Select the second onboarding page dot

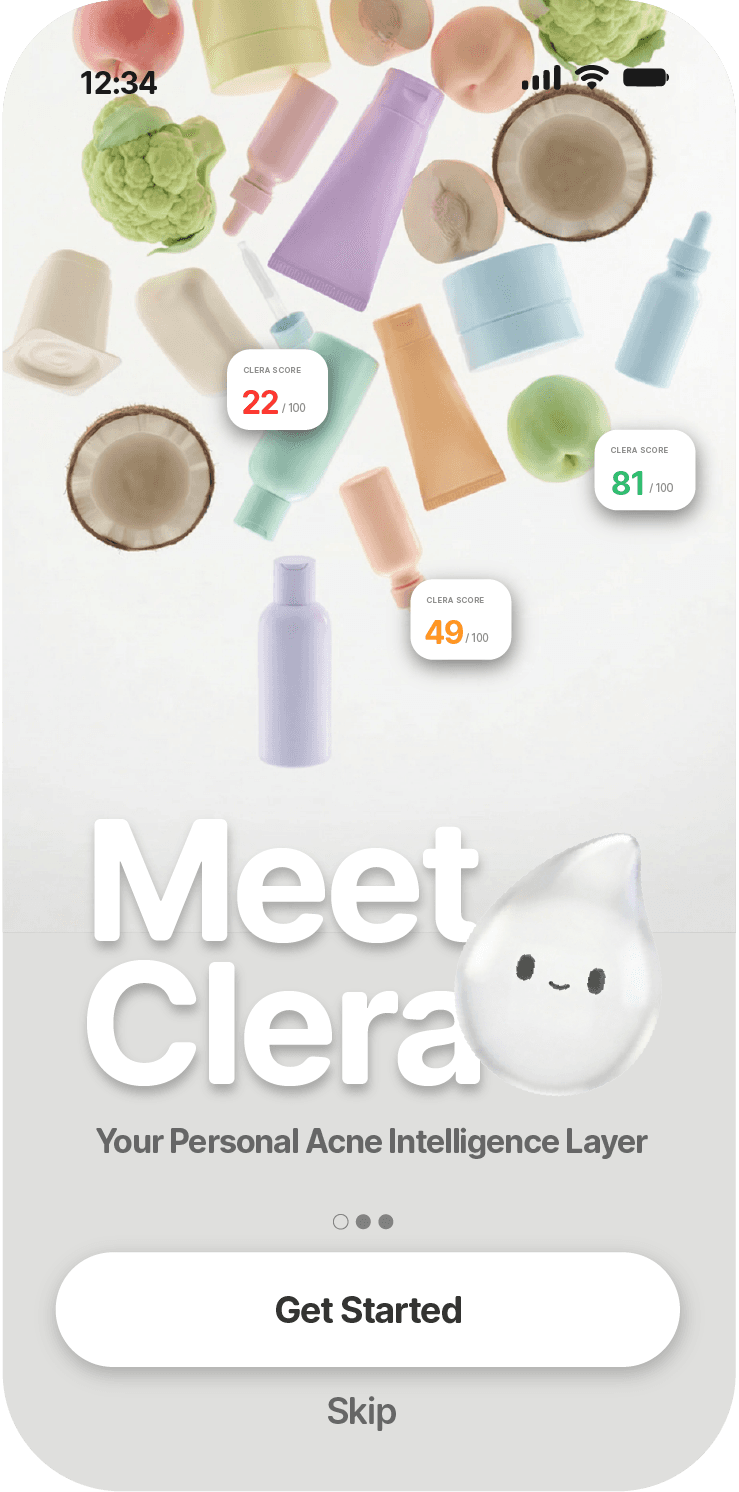point(363,1221)
